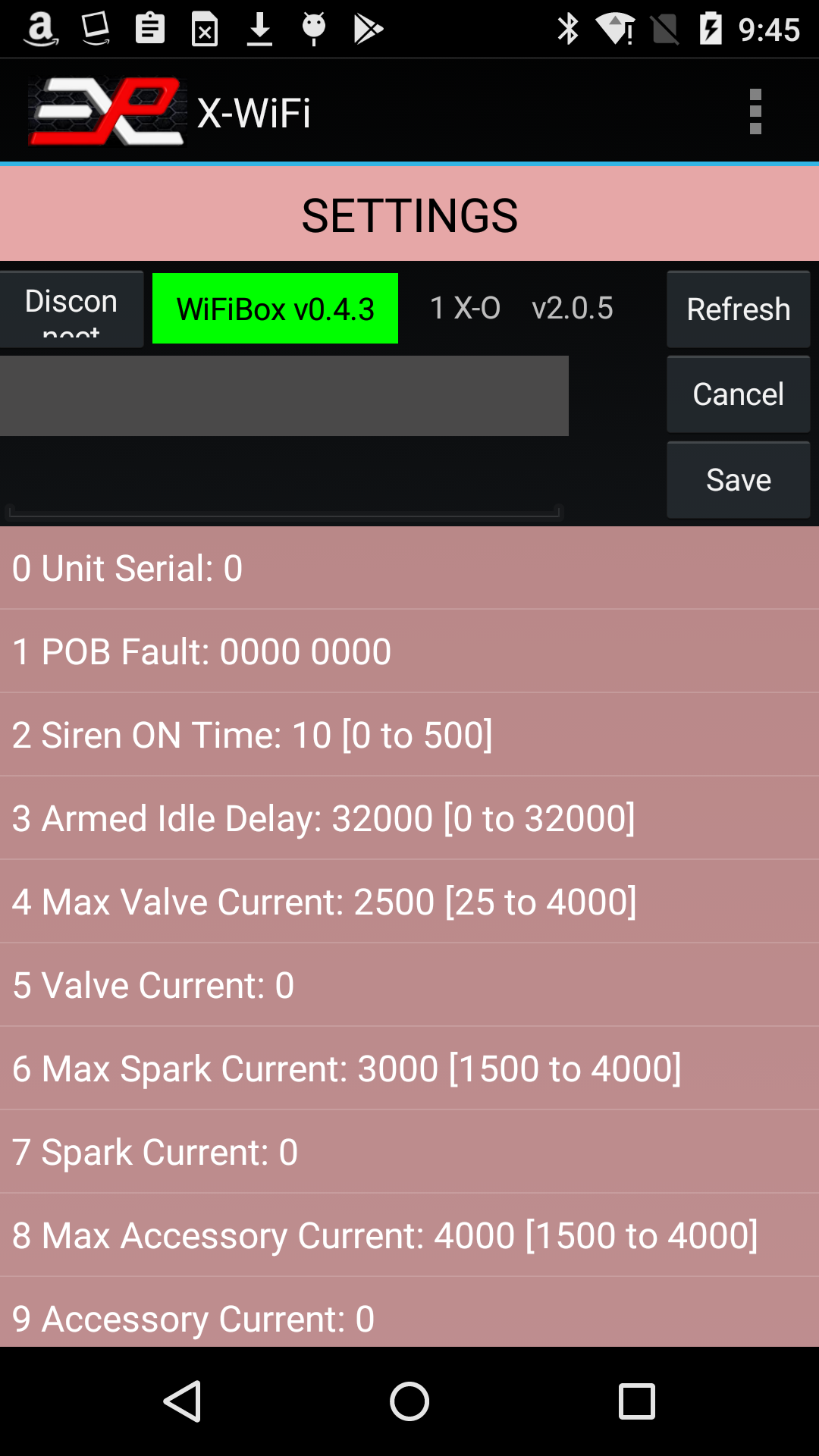
Task: Edit Siren ON Time setting
Action: 409,735
